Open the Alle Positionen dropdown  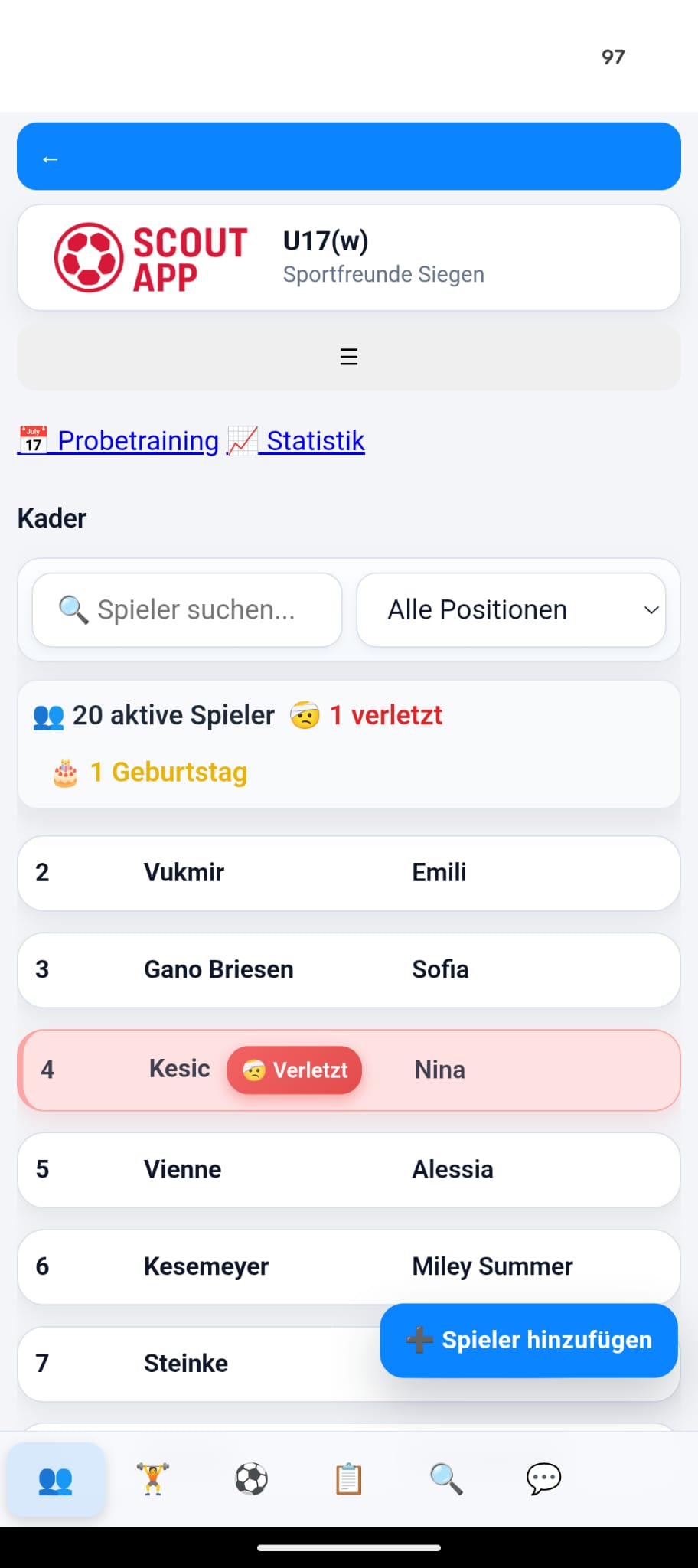click(x=510, y=609)
